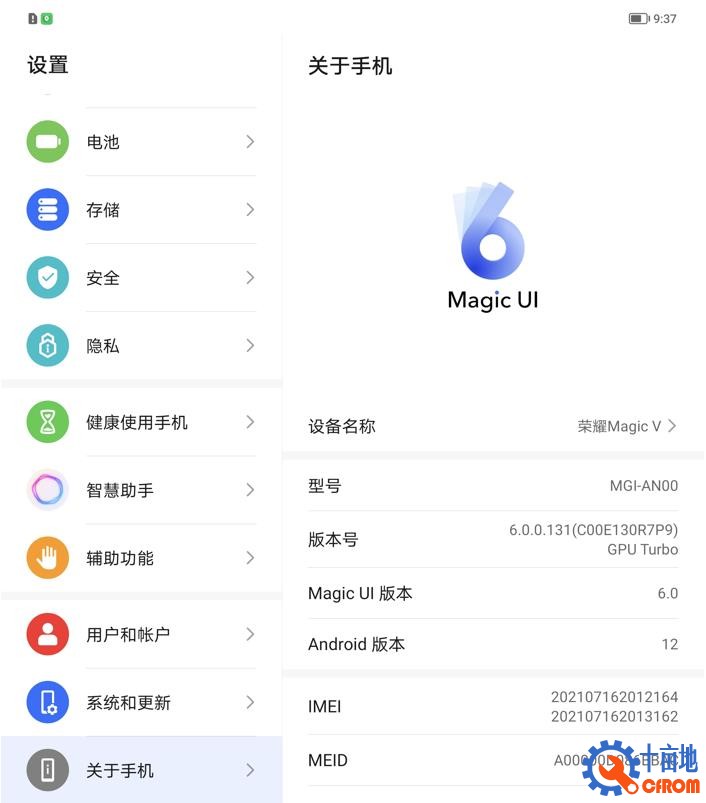Go to 辅助功能 (Accessibility features)

click(x=140, y=559)
